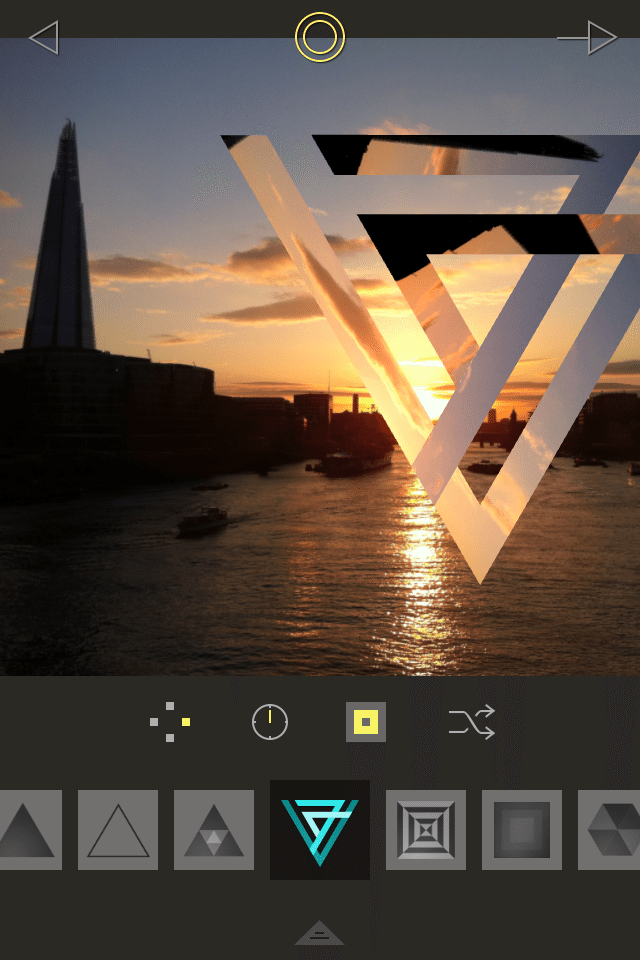Go back with the left arrow
Image resolution: width=640 pixels, height=960 pixels.
43,38
